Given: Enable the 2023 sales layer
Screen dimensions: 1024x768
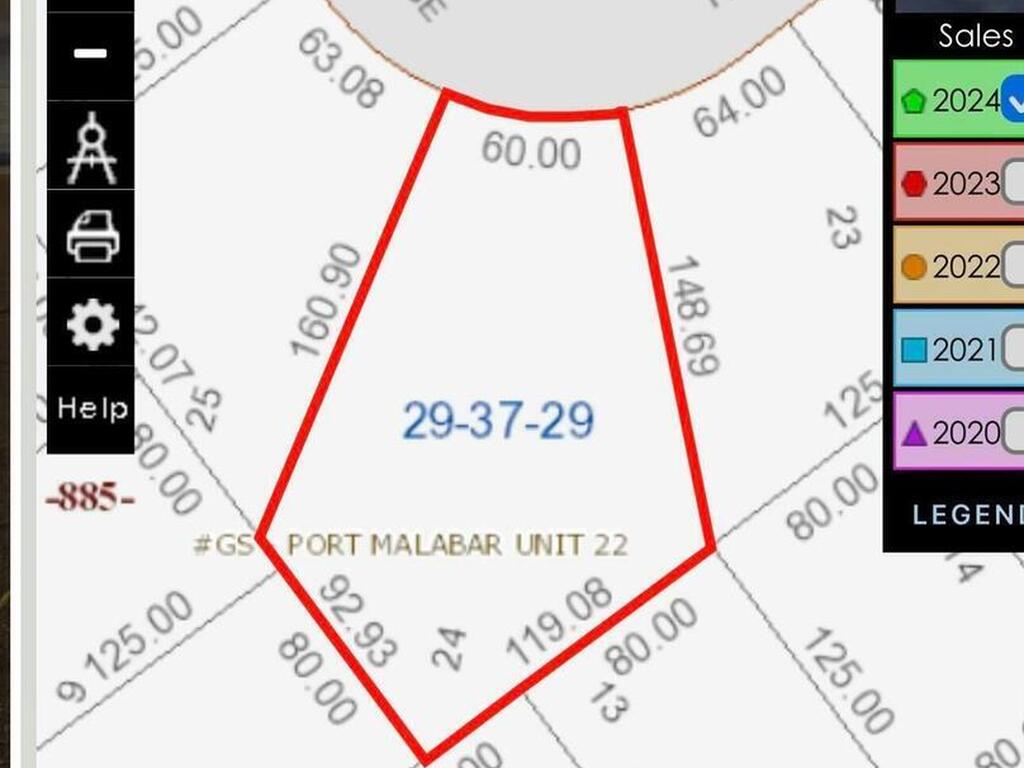Looking at the screenshot, I should tap(1014, 183).
